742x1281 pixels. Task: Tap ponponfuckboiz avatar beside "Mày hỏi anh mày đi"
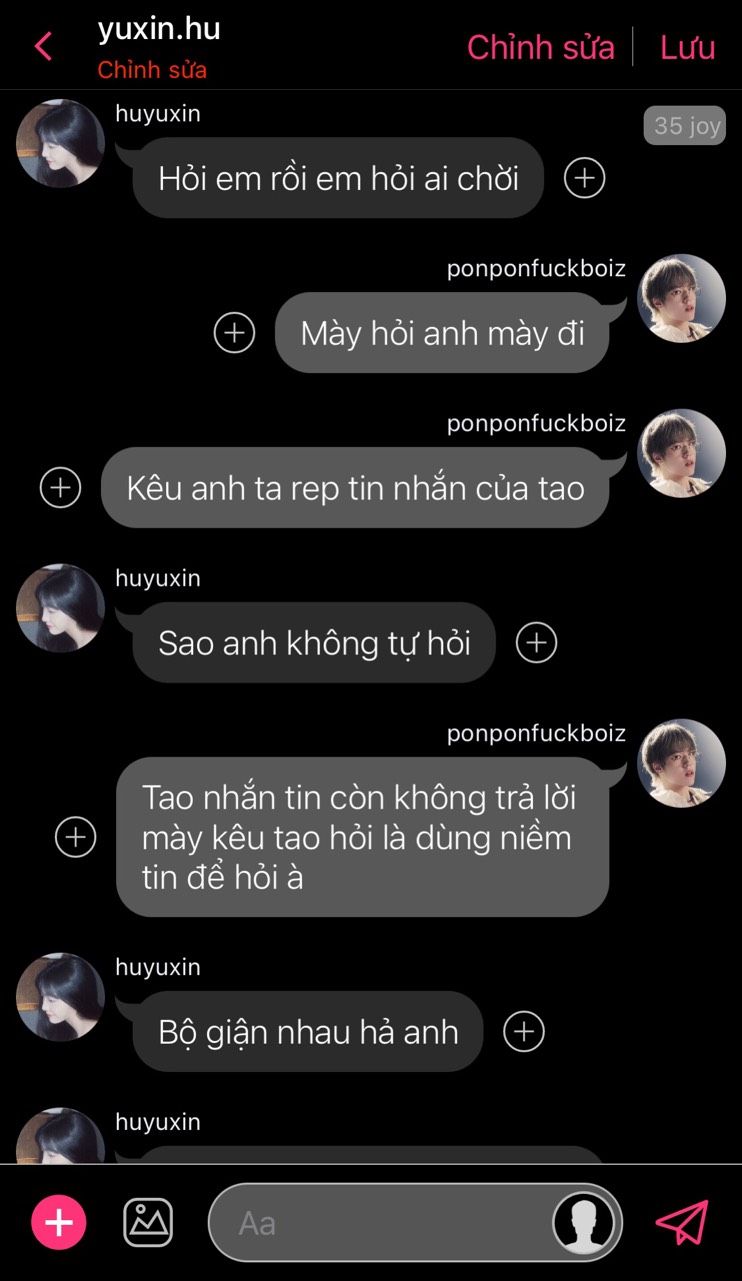[681, 298]
